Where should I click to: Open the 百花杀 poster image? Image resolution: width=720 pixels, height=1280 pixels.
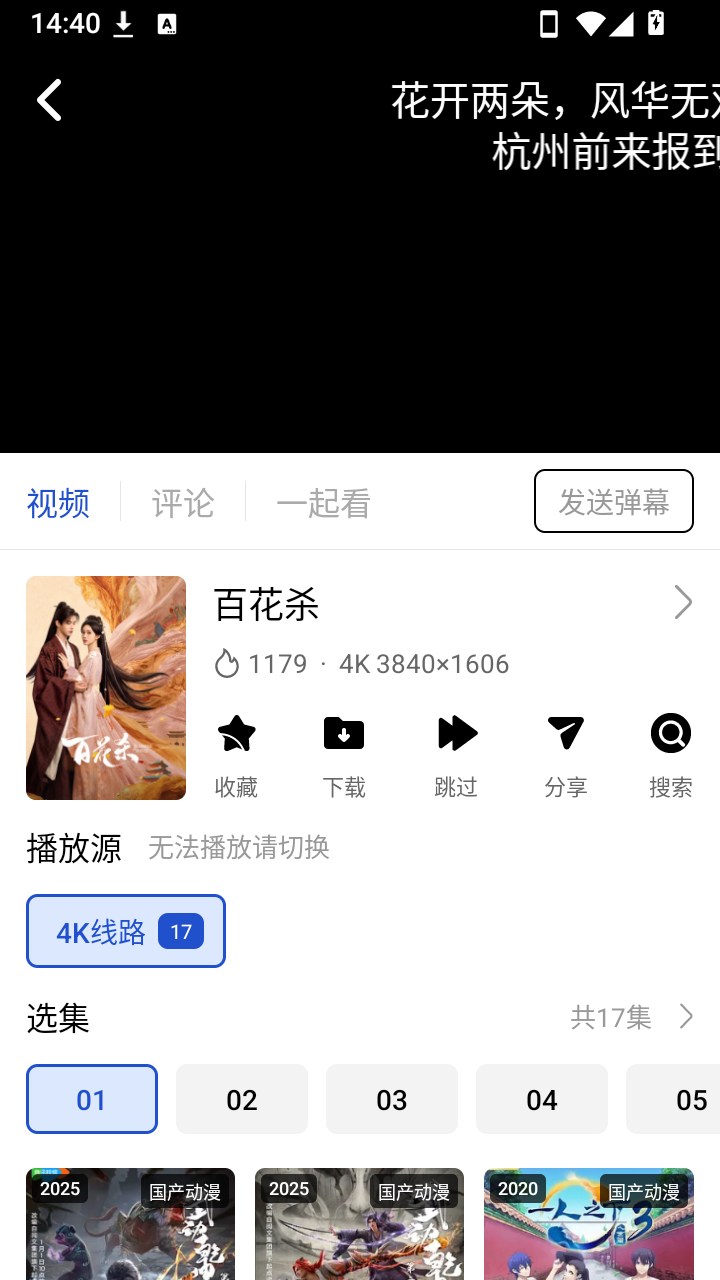(x=106, y=688)
